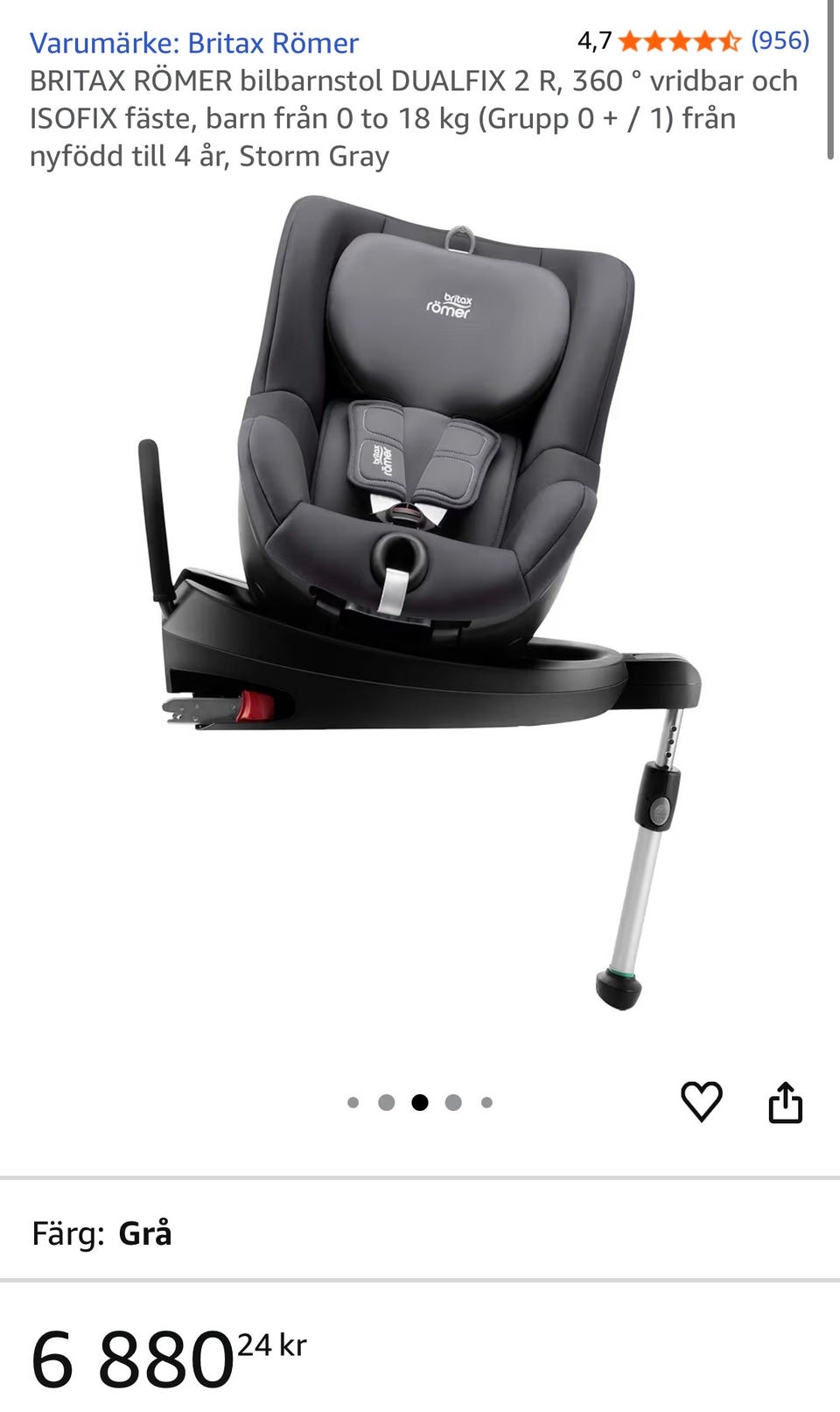Share this product listing
840x1412 pixels.
[785, 1102]
